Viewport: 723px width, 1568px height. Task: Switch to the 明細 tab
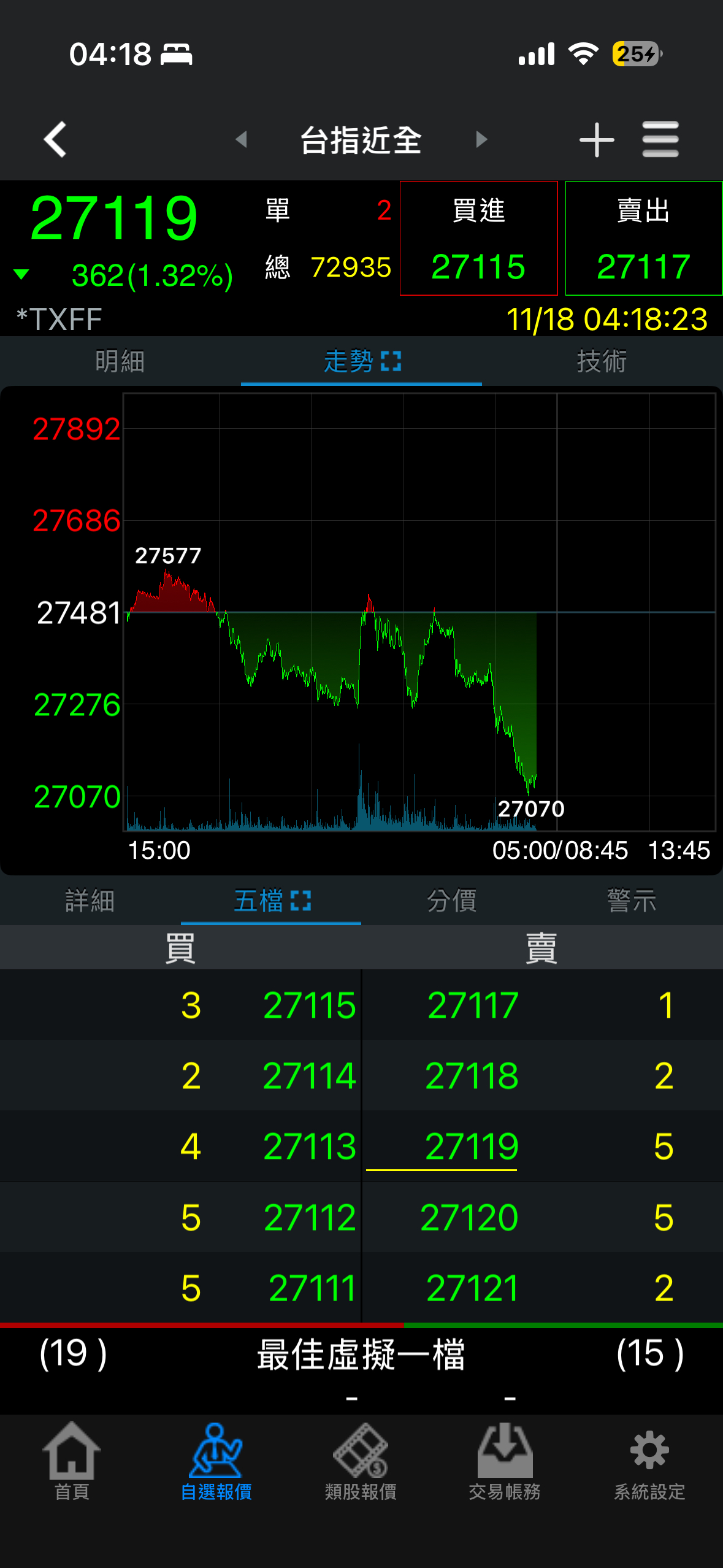coord(120,361)
